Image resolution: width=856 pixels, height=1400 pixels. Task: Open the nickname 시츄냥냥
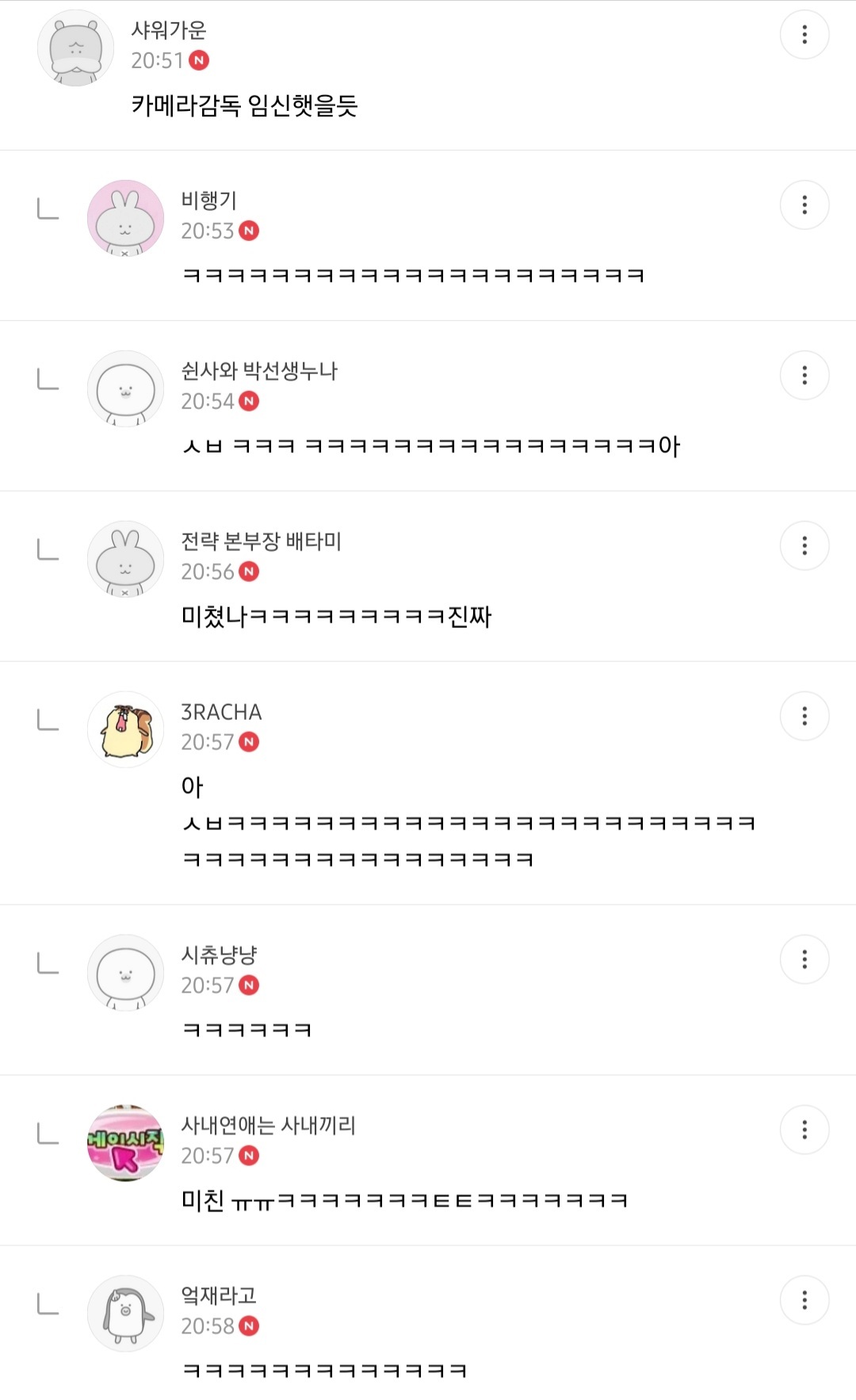(219, 954)
